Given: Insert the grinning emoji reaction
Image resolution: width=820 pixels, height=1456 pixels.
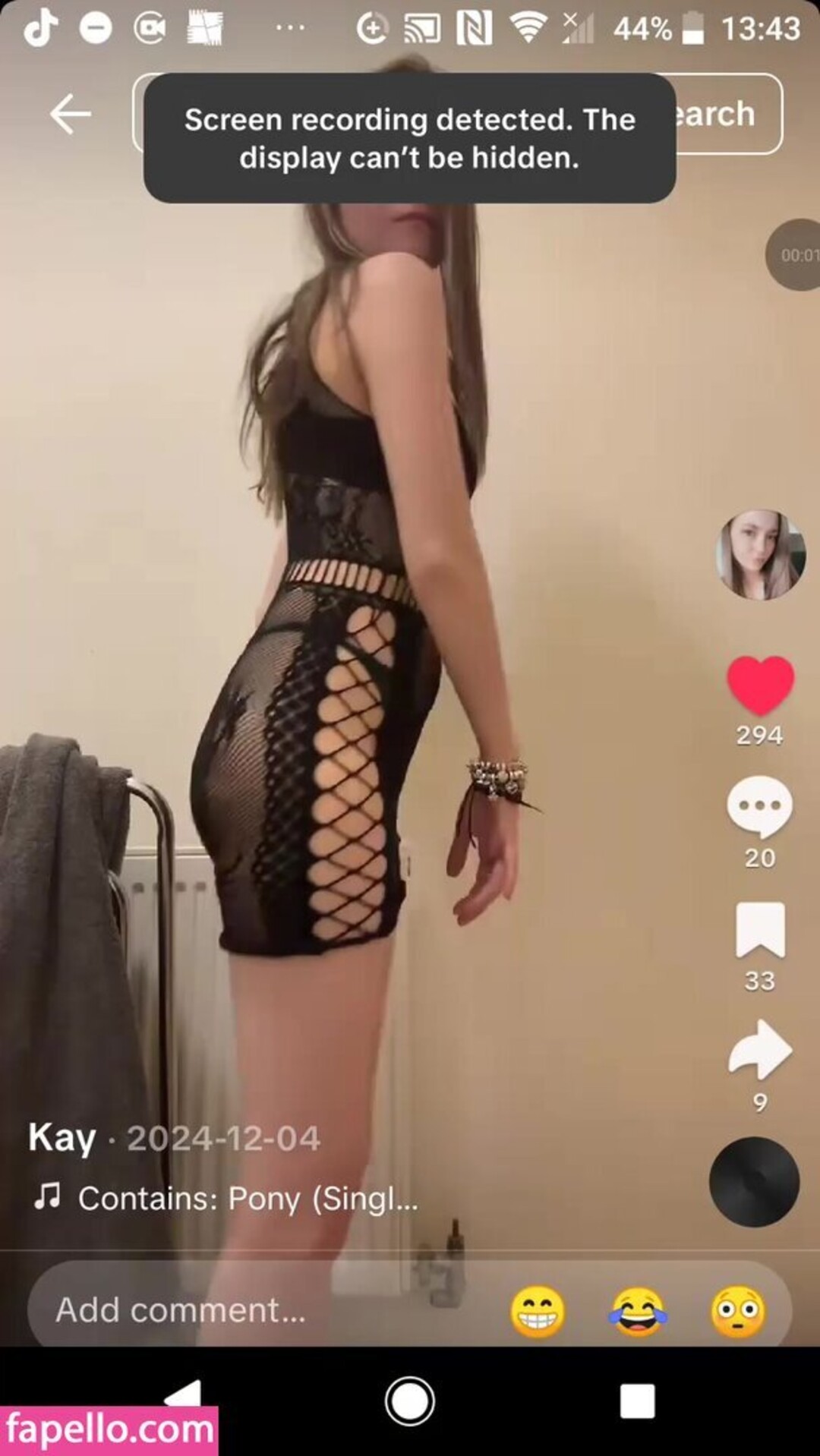Looking at the screenshot, I should (x=538, y=1312).
